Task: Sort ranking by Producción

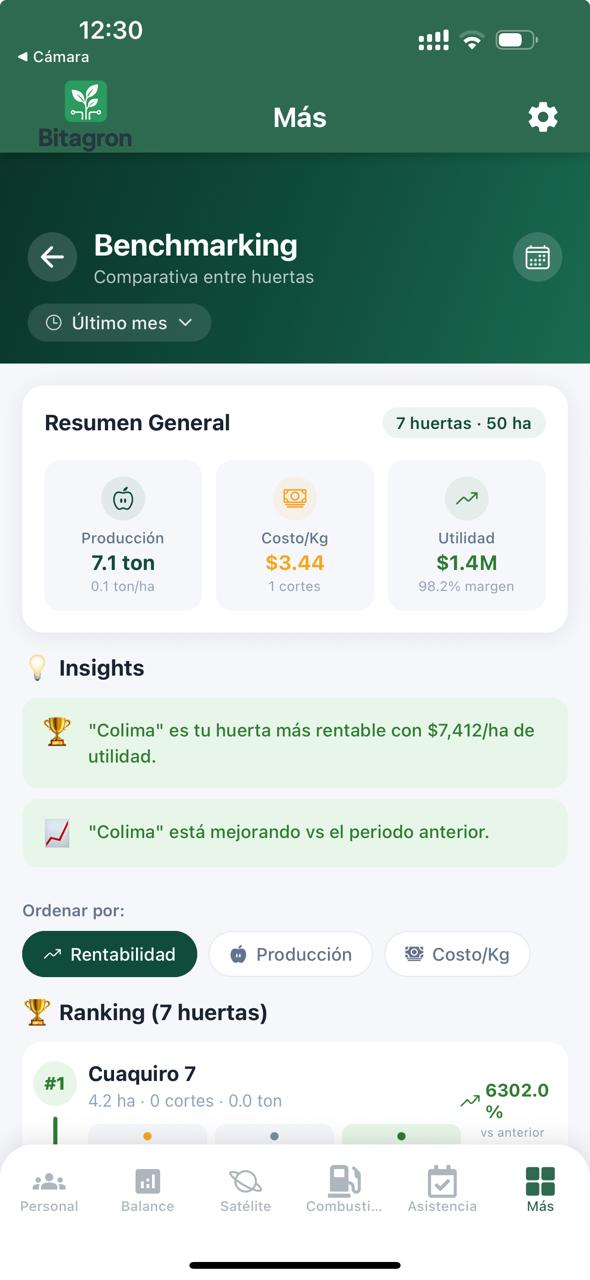Action: [290, 954]
